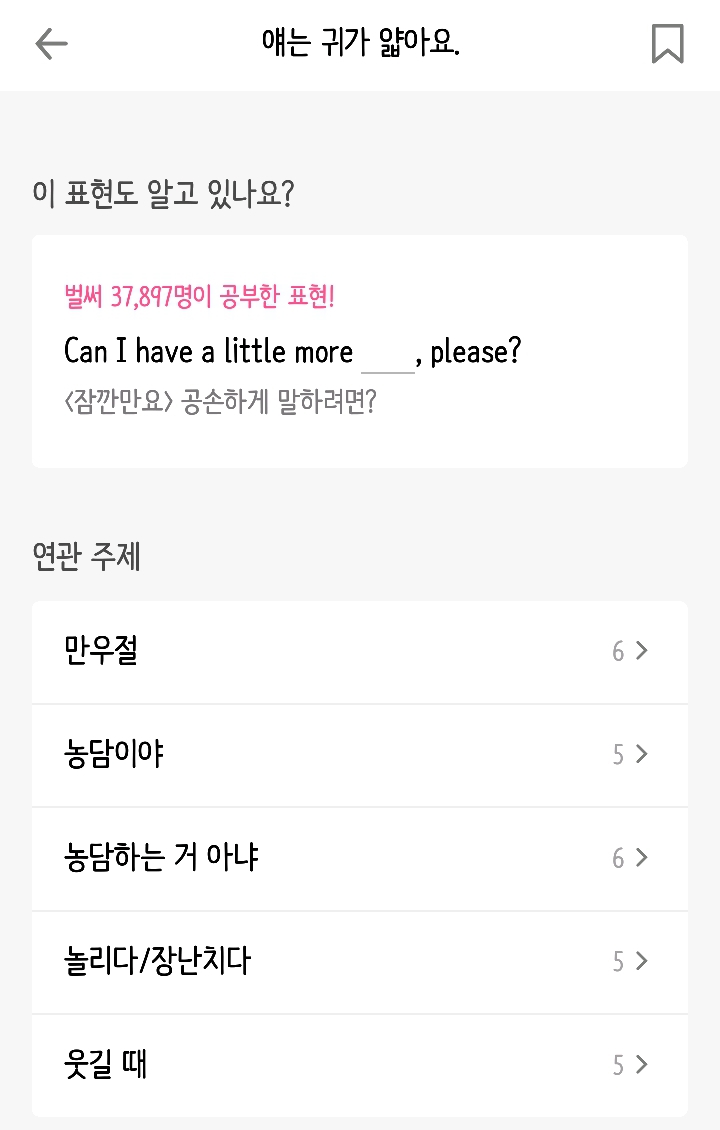
Task: Open the 'Can I have a little more' card
Action: pyautogui.click(x=359, y=351)
